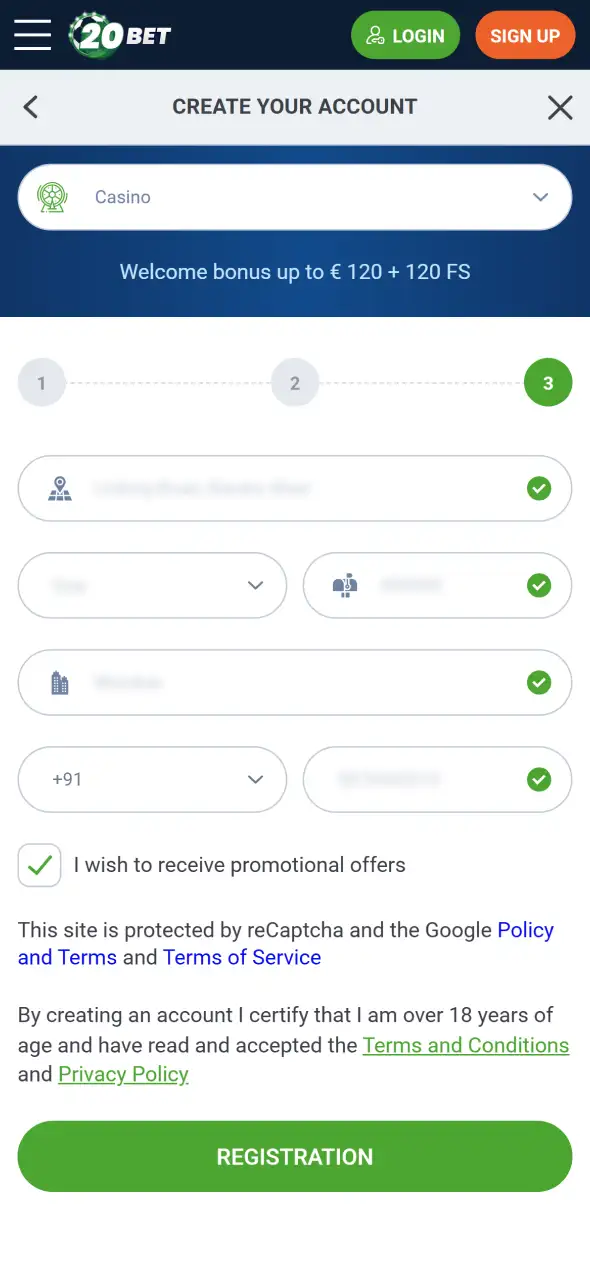Close the Create Your Account form
The width and height of the screenshot is (590, 1280).
coord(560,107)
